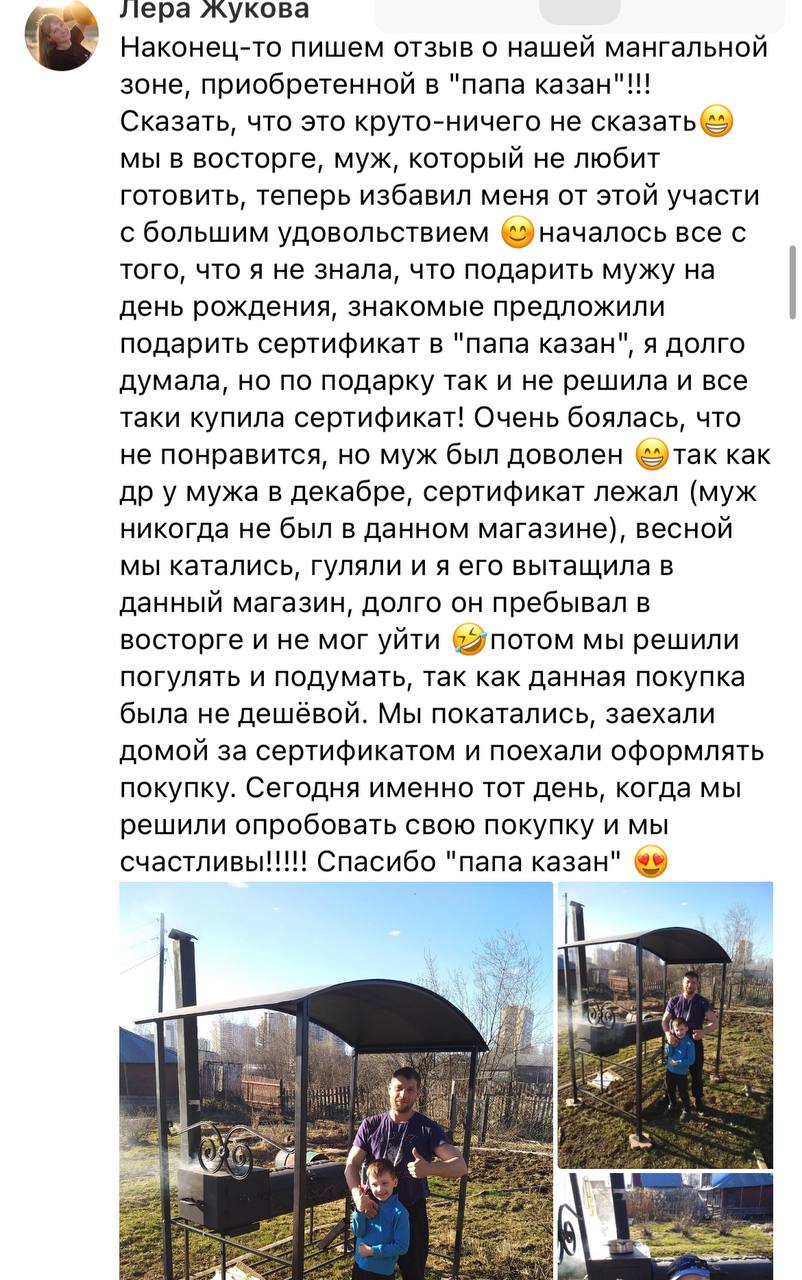Screen dimensions: 802x1280
Task: Open the profile name Лера Жукова
Action: pyautogui.click(x=214, y=10)
